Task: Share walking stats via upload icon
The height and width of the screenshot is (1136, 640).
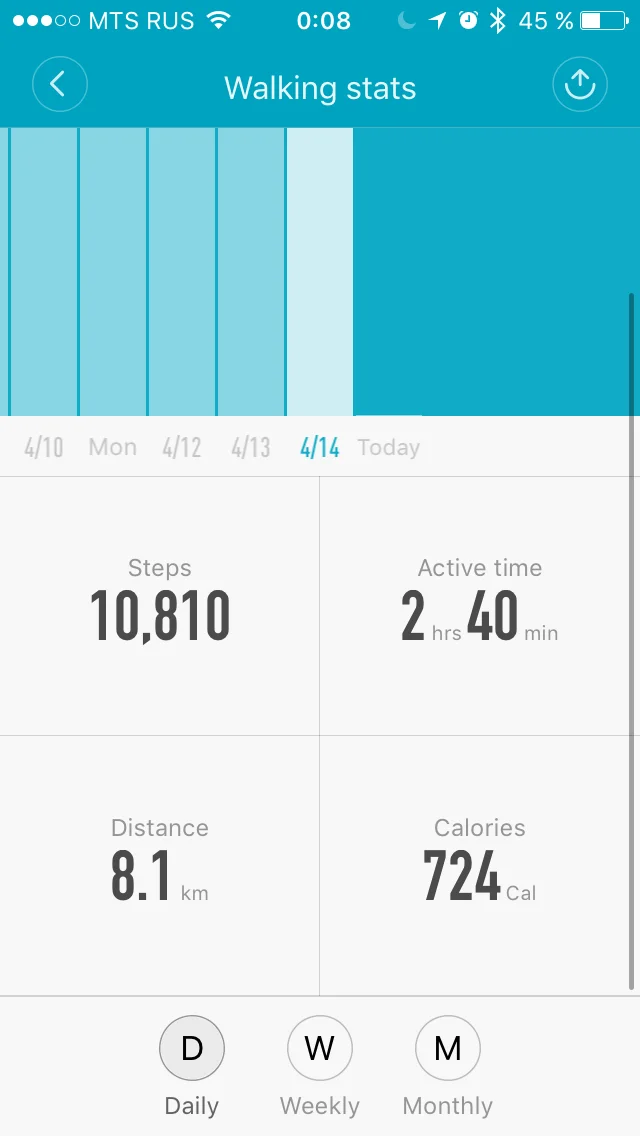Action: pos(580,84)
